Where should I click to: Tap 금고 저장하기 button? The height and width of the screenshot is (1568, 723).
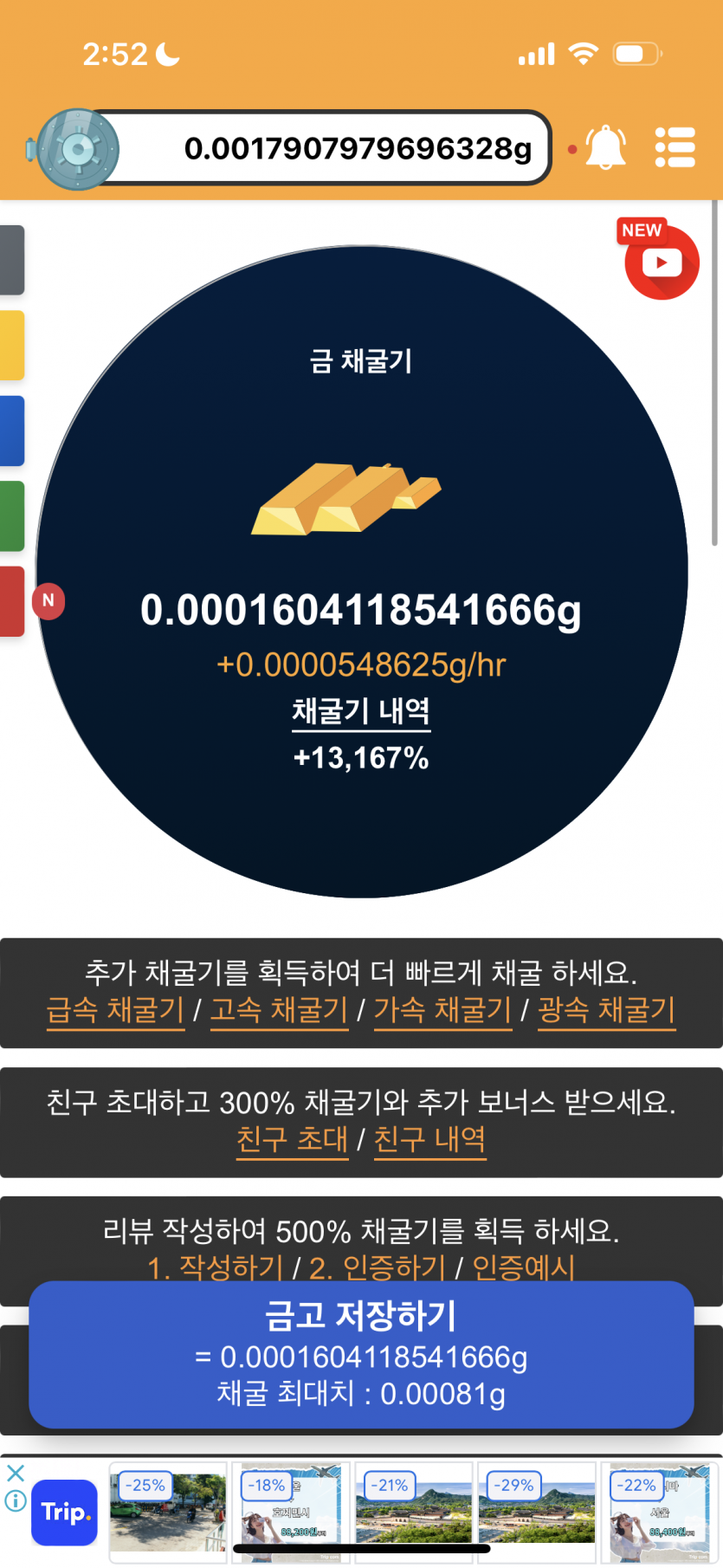361,1354
